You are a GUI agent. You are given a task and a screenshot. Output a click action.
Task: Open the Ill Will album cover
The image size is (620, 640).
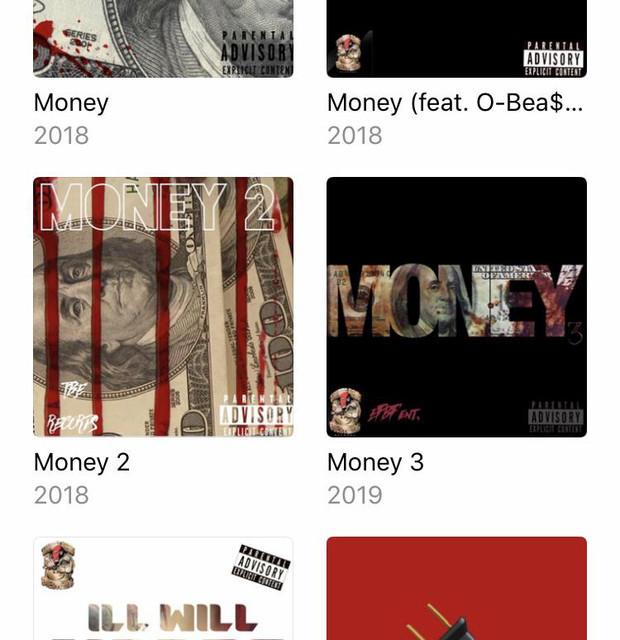point(163,590)
